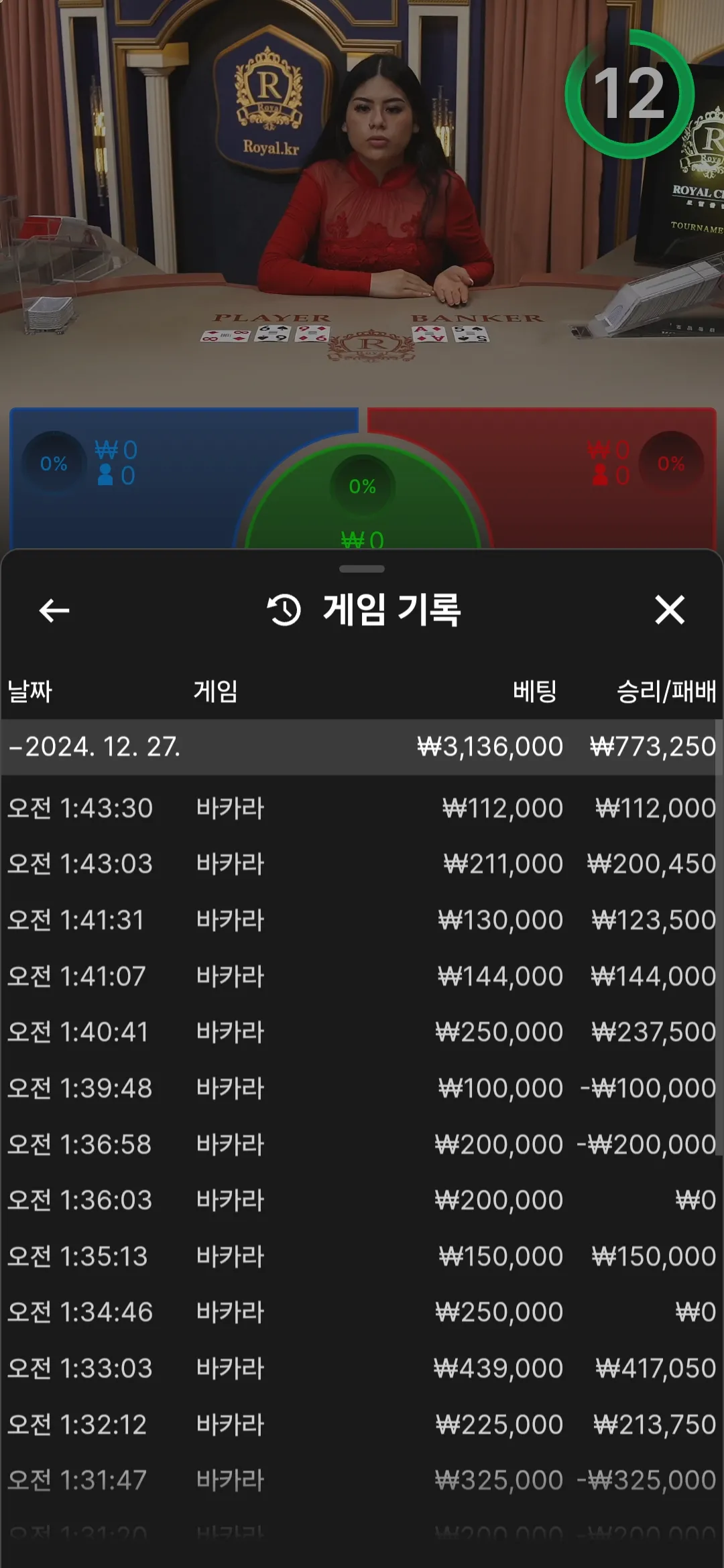Image resolution: width=724 pixels, height=1568 pixels.
Task: View the 오전 1:34:46 ₩250,000 bet
Action: tap(362, 1312)
